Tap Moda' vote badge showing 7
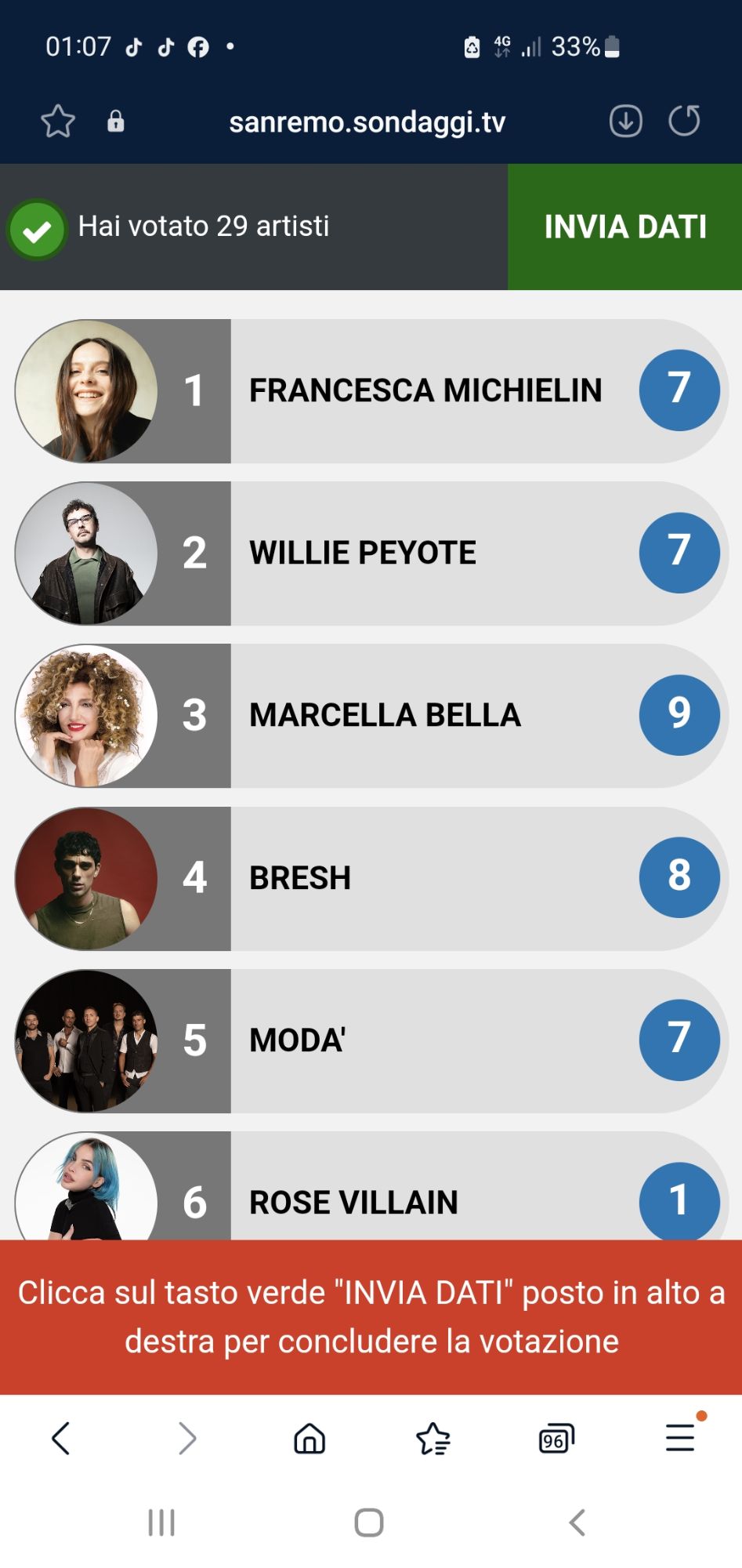Screen dimensions: 742x1568 679,1040
